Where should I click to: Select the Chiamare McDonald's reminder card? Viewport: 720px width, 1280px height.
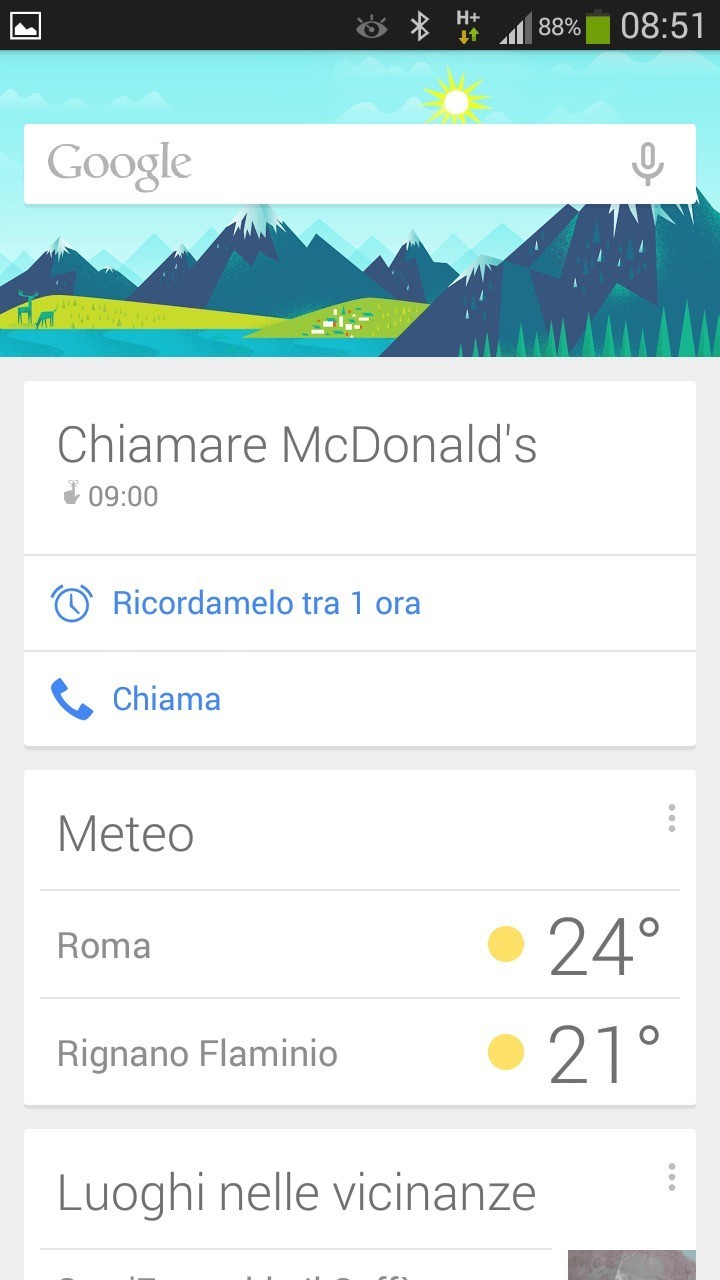click(299, 444)
